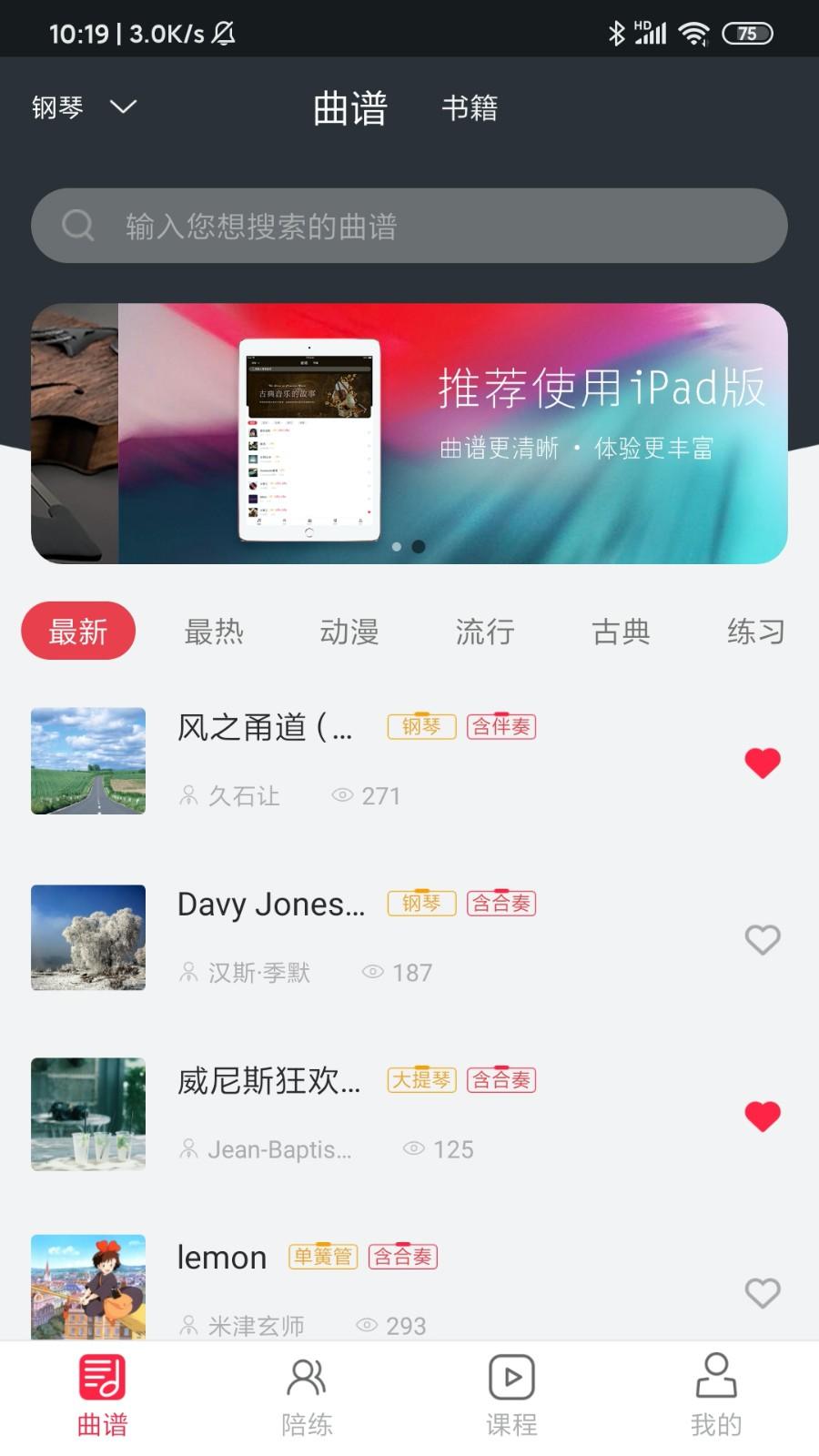Jump to the second banner page dot
Image resolution: width=819 pixels, height=1456 pixels.
click(419, 547)
